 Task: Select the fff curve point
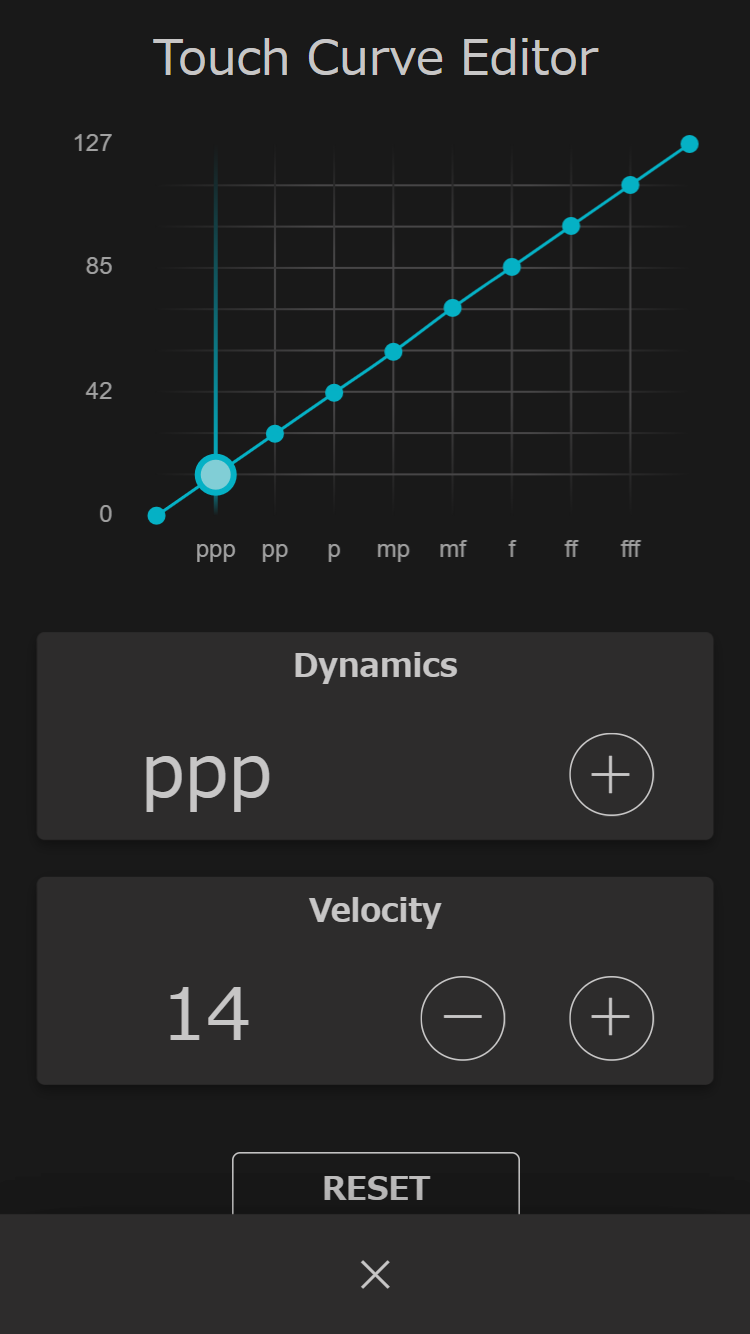click(x=630, y=185)
